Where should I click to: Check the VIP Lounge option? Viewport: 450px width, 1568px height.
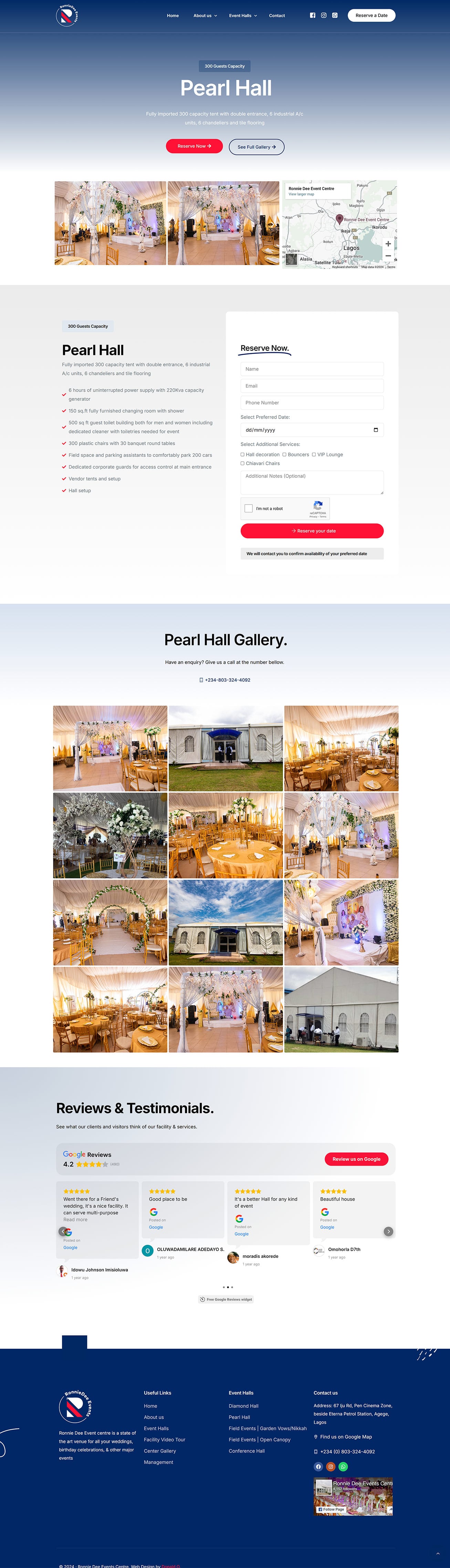(314, 455)
